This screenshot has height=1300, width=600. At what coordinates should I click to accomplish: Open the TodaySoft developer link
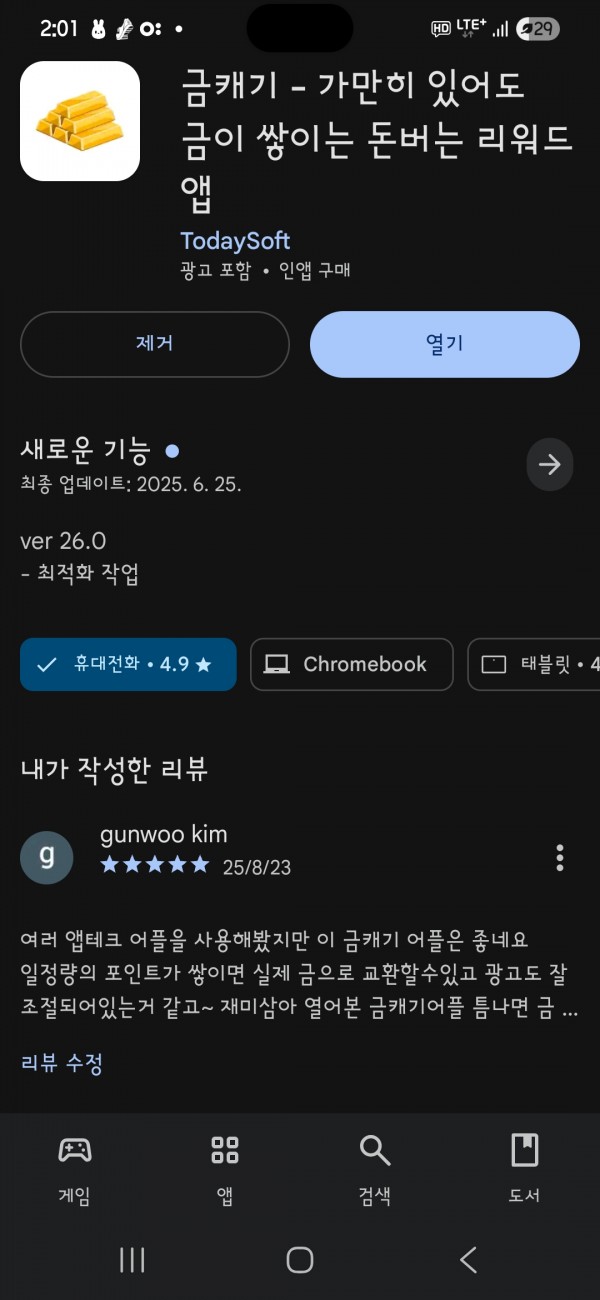(235, 241)
